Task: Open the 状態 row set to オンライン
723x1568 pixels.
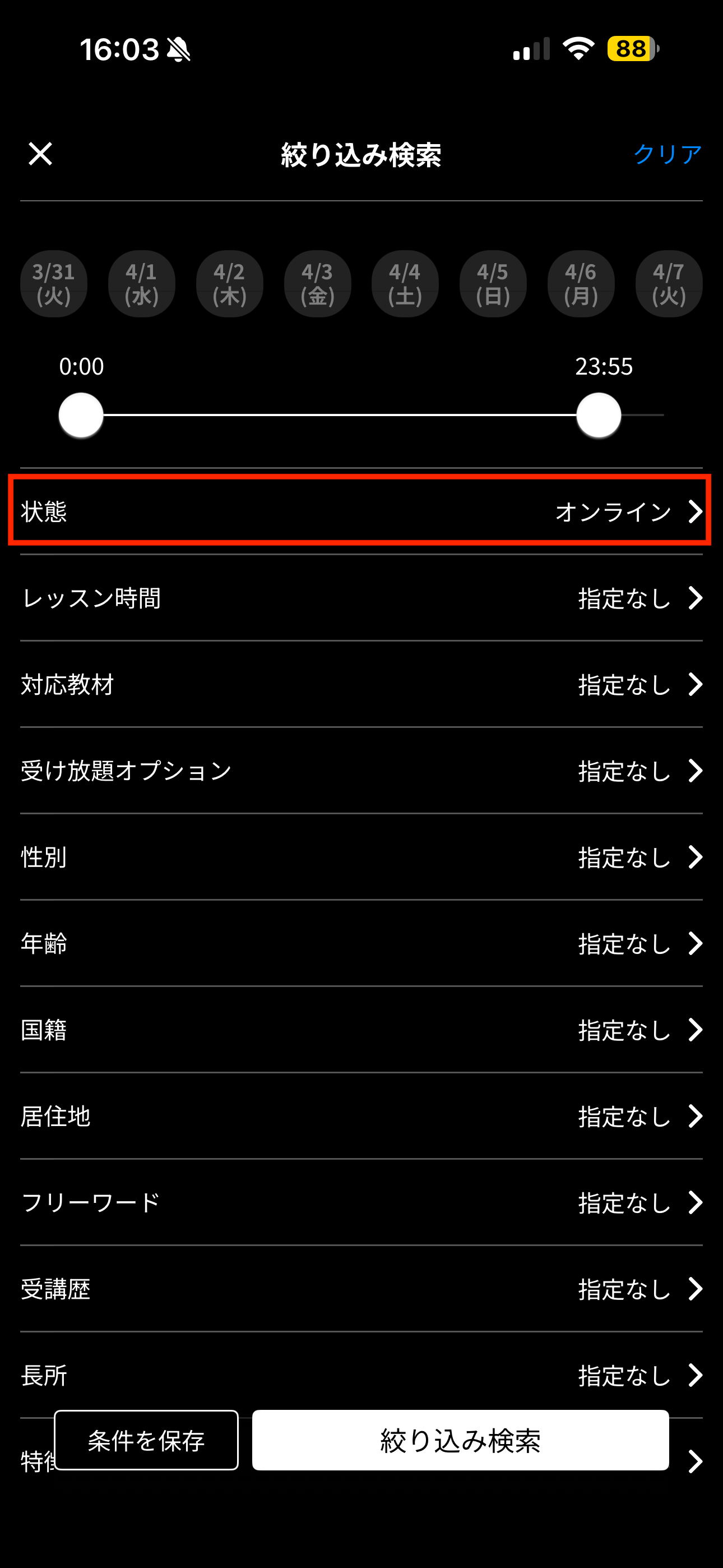Action: tap(361, 511)
